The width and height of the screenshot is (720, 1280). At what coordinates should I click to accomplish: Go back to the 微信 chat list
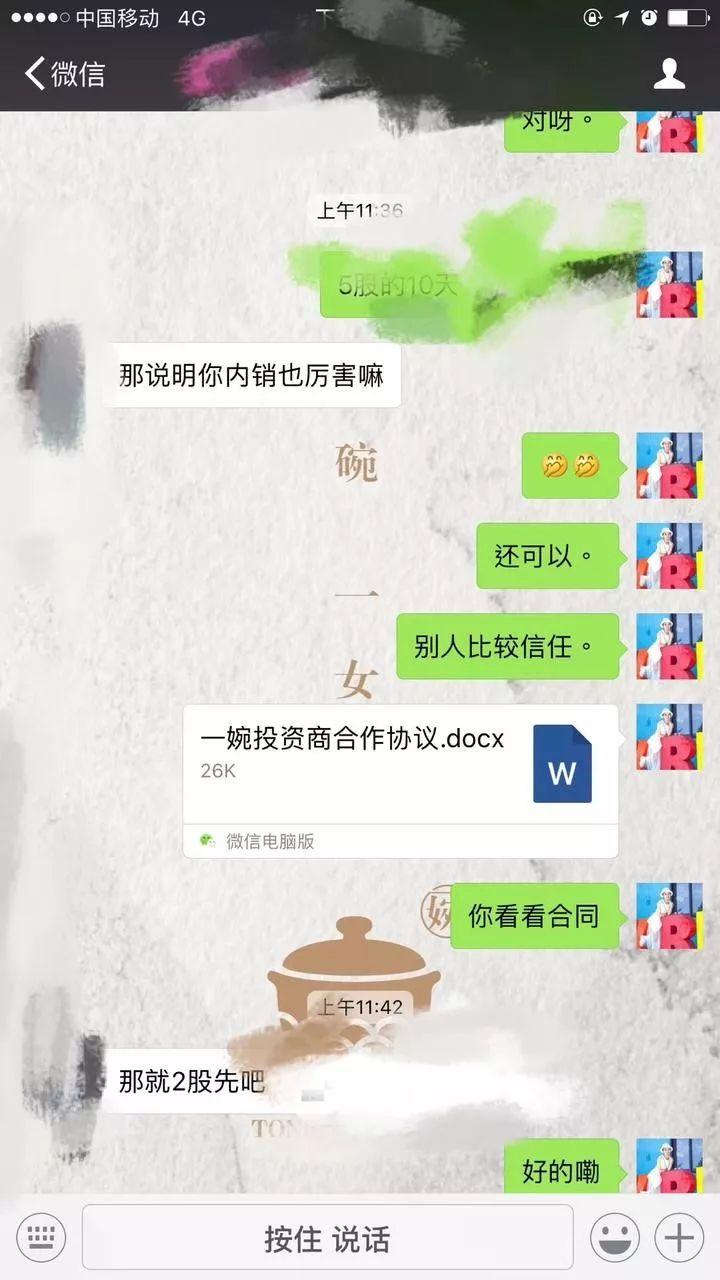pyautogui.click(x=64, y=73)
